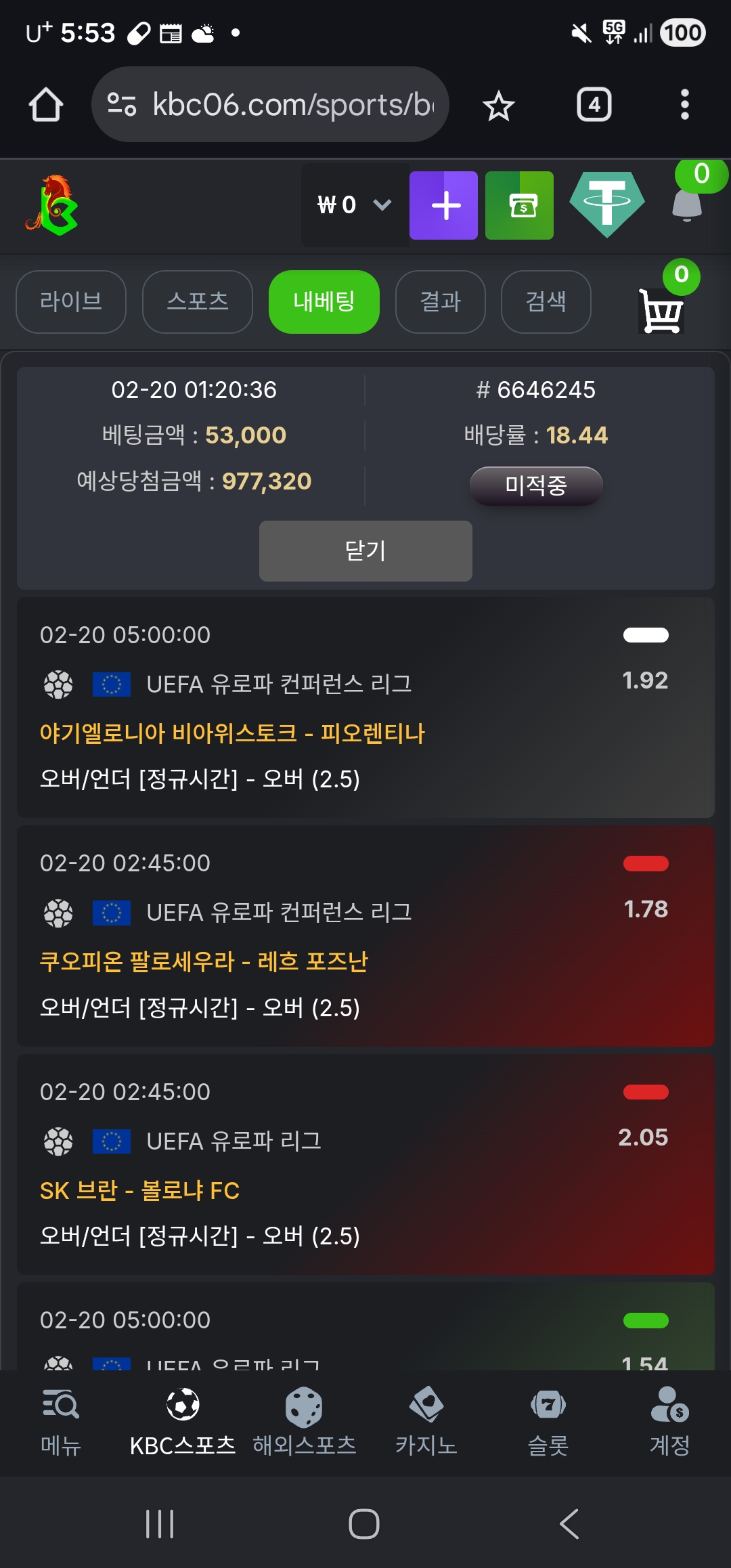Open the betting cart

661,311
